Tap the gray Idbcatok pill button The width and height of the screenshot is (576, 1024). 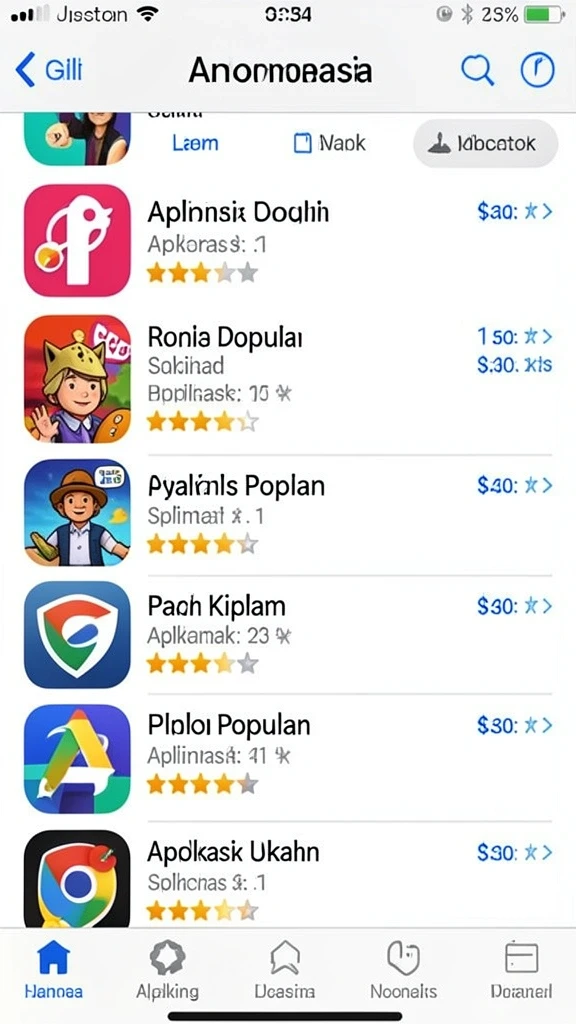tap(486, 143)
